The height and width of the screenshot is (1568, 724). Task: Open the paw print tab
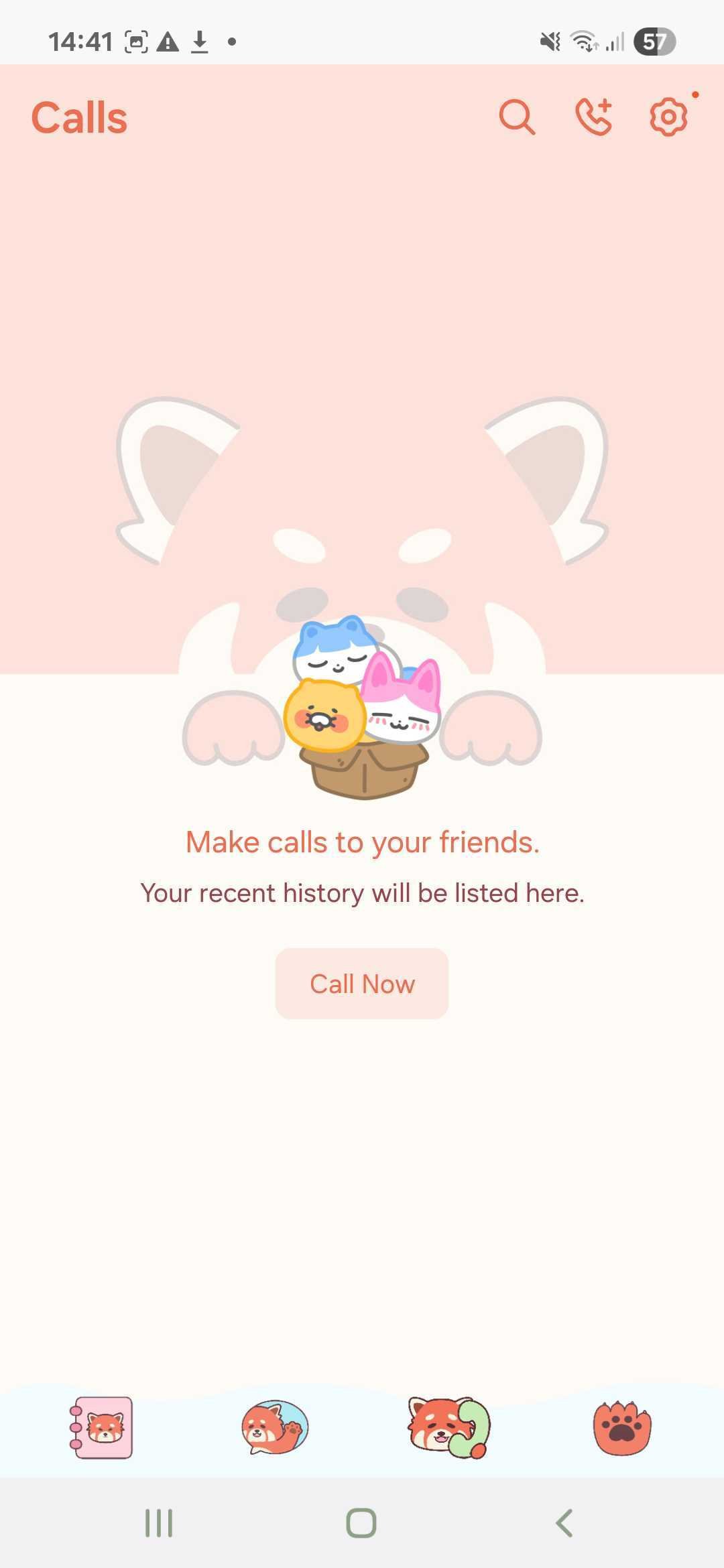[622, 1427]
